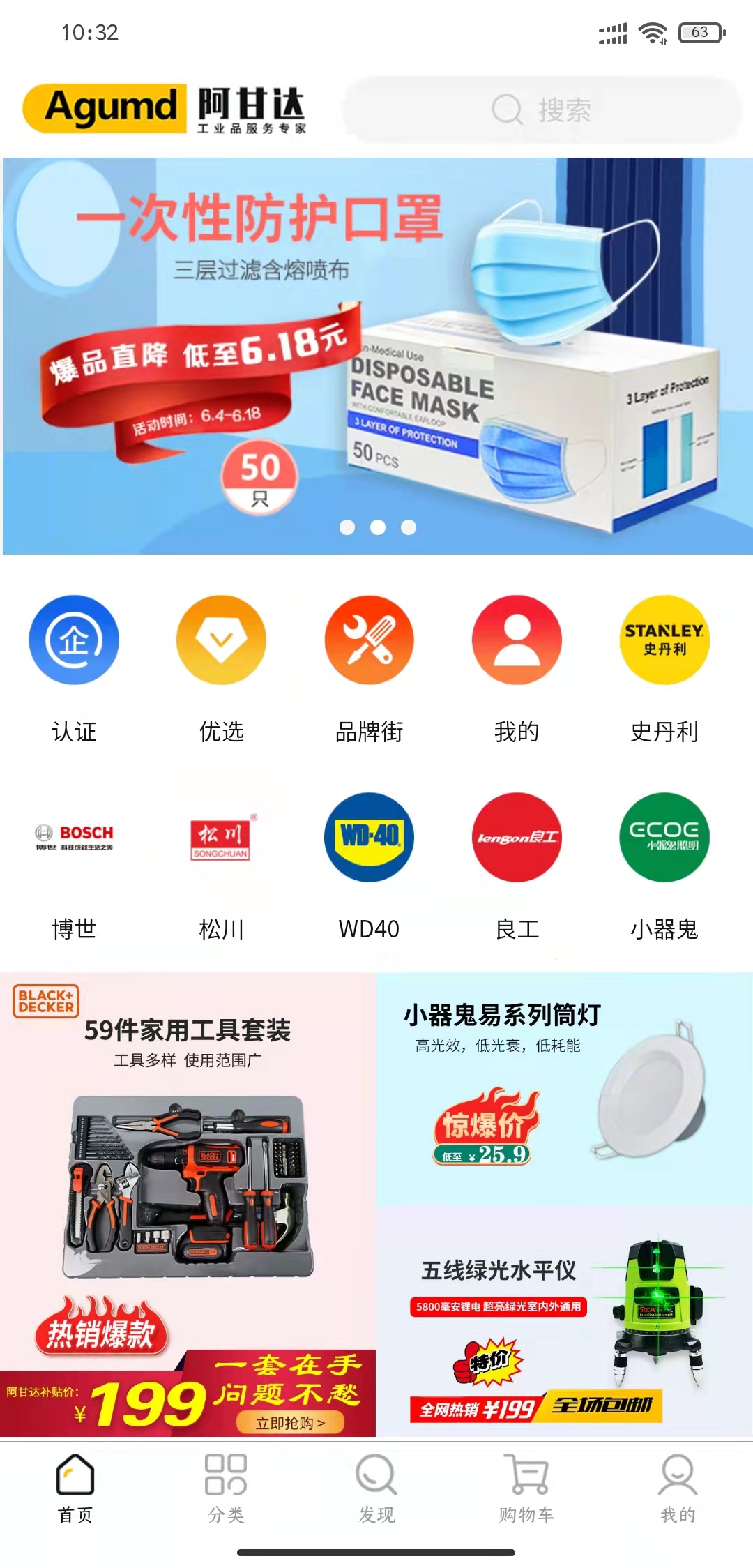Open the 搜索 search box
This screenshot has height=1568, width=753.
point(542,110)
